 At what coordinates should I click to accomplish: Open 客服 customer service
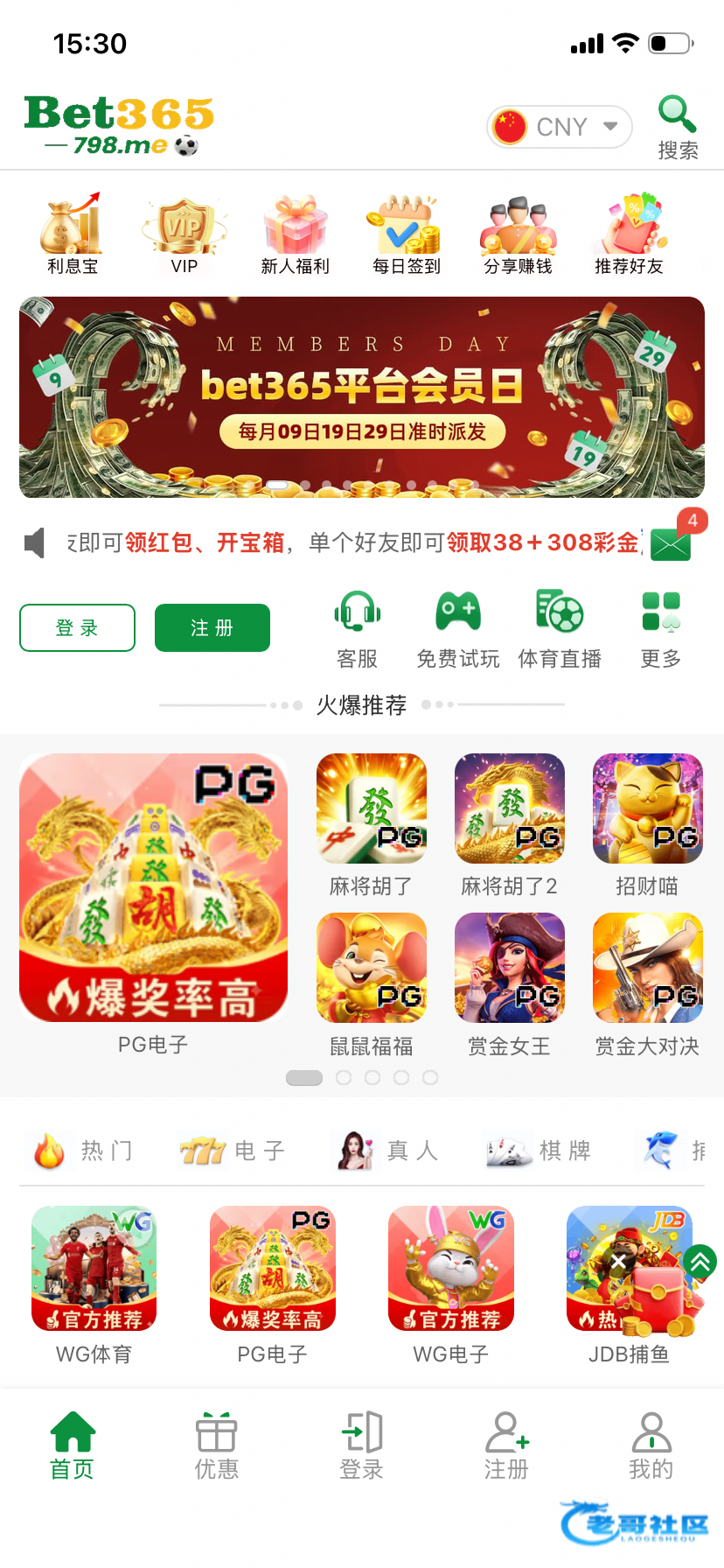[x=358, y=629]
